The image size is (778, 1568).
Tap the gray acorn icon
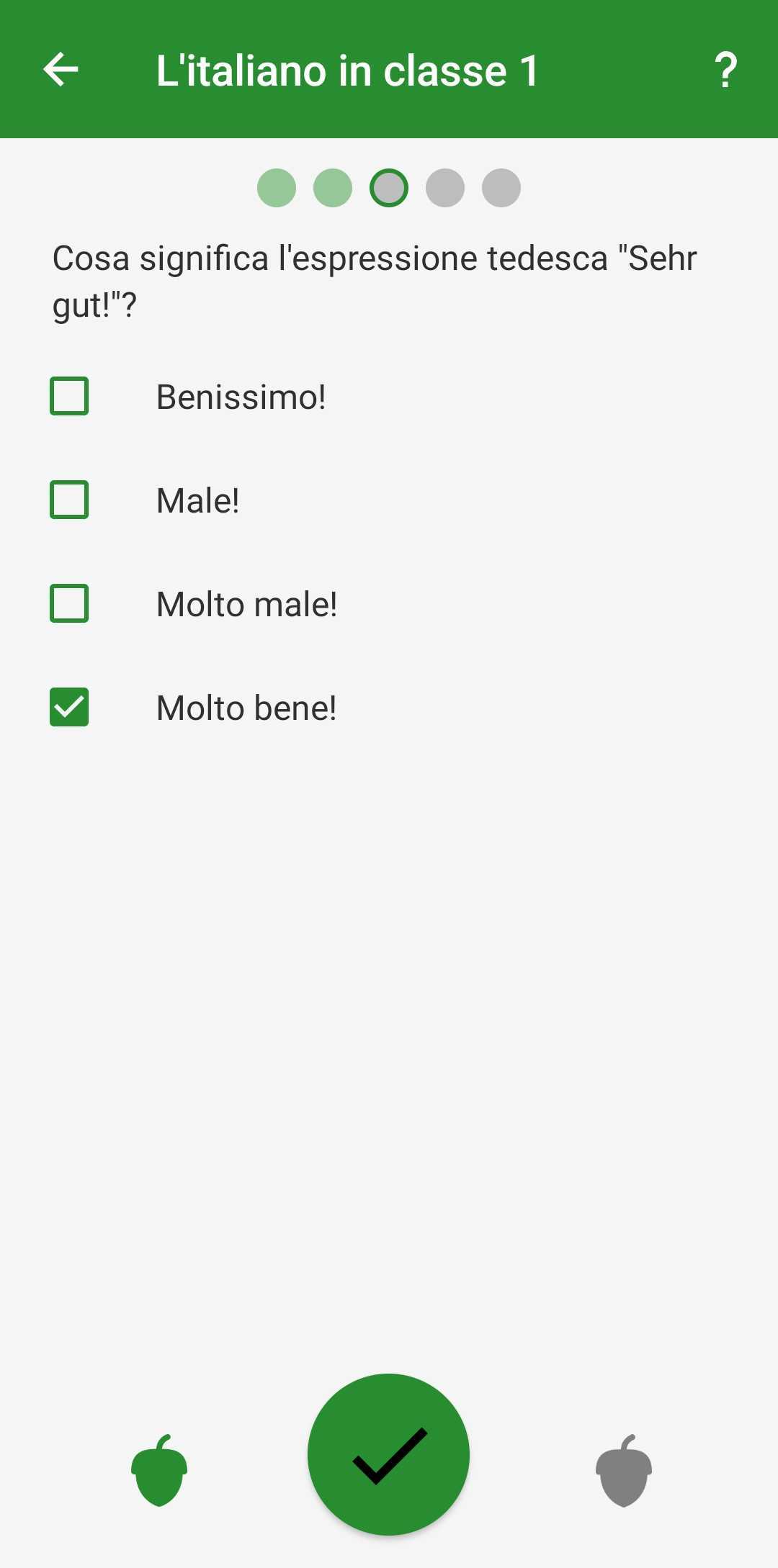(x=624, y=1470)
